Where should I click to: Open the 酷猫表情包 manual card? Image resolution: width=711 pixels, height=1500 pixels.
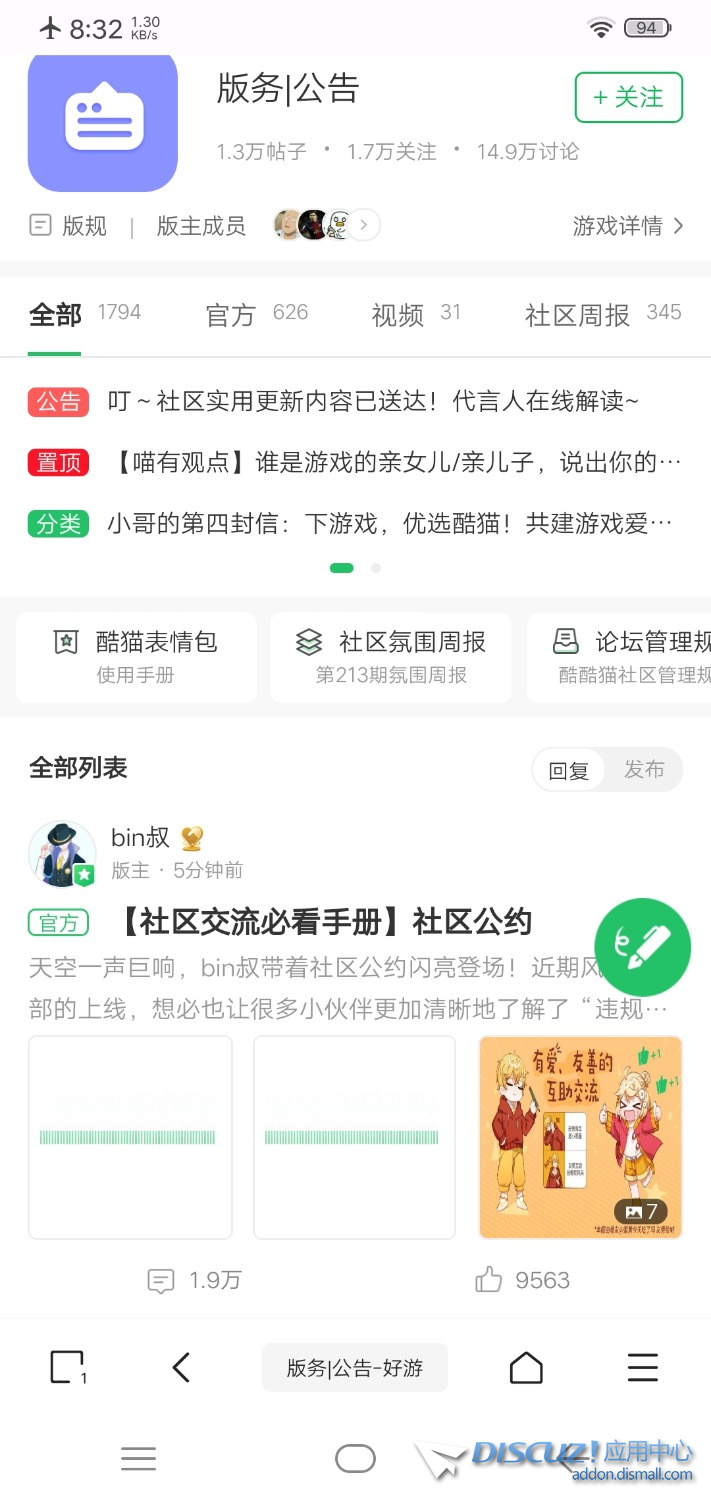pos(136,657)
